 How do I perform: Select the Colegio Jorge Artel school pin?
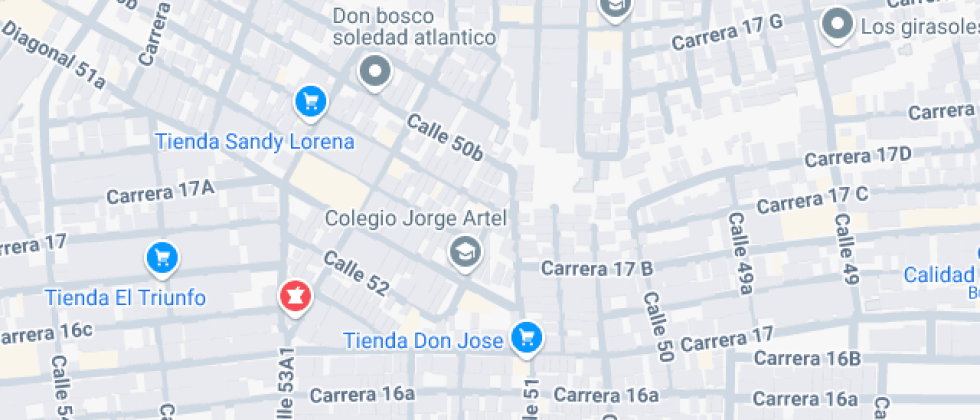[x=465, y=253]
